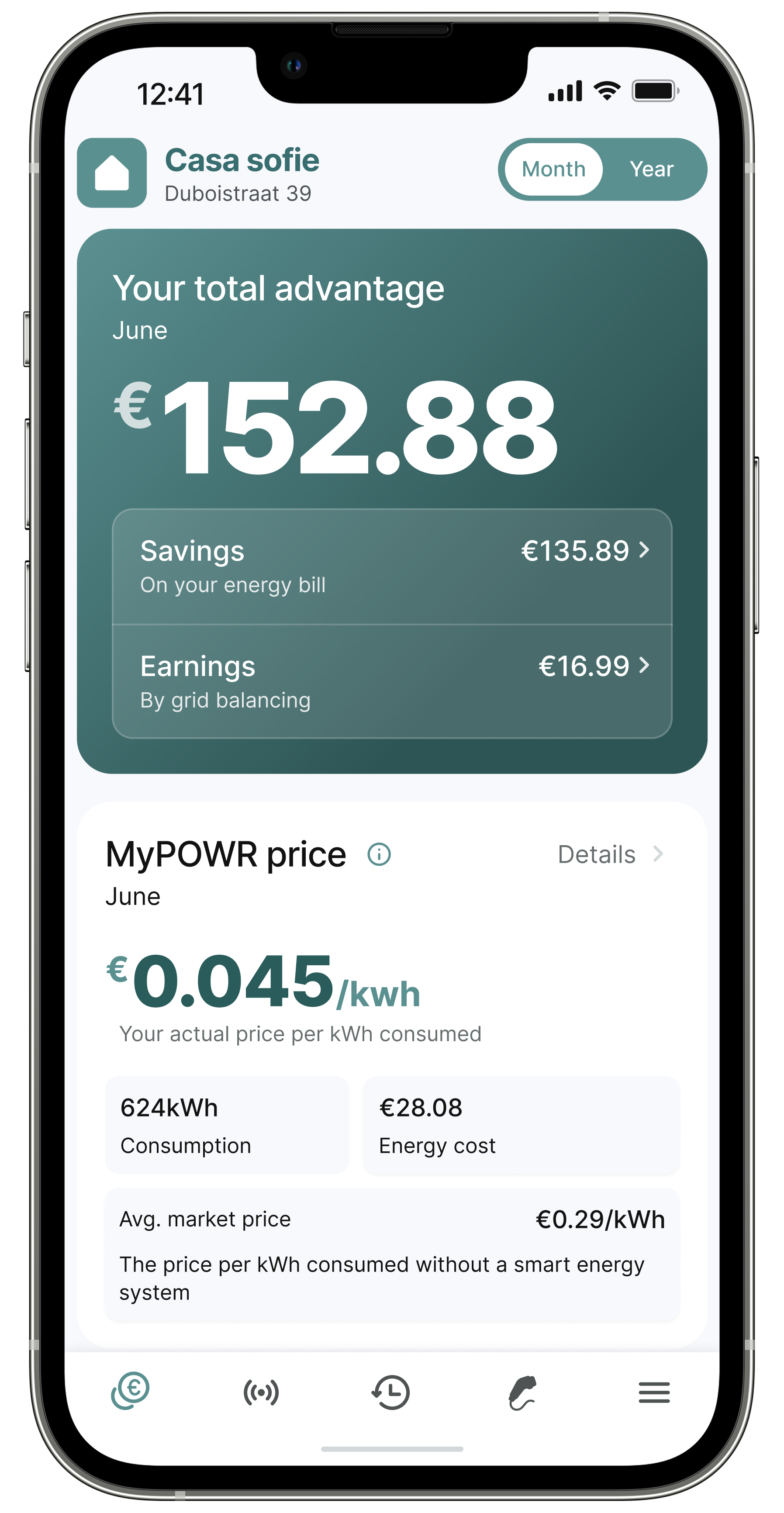Open Savings on your energy bill
The height and width of the screenshot is (1513, 784).
click(x=392, y=566)
